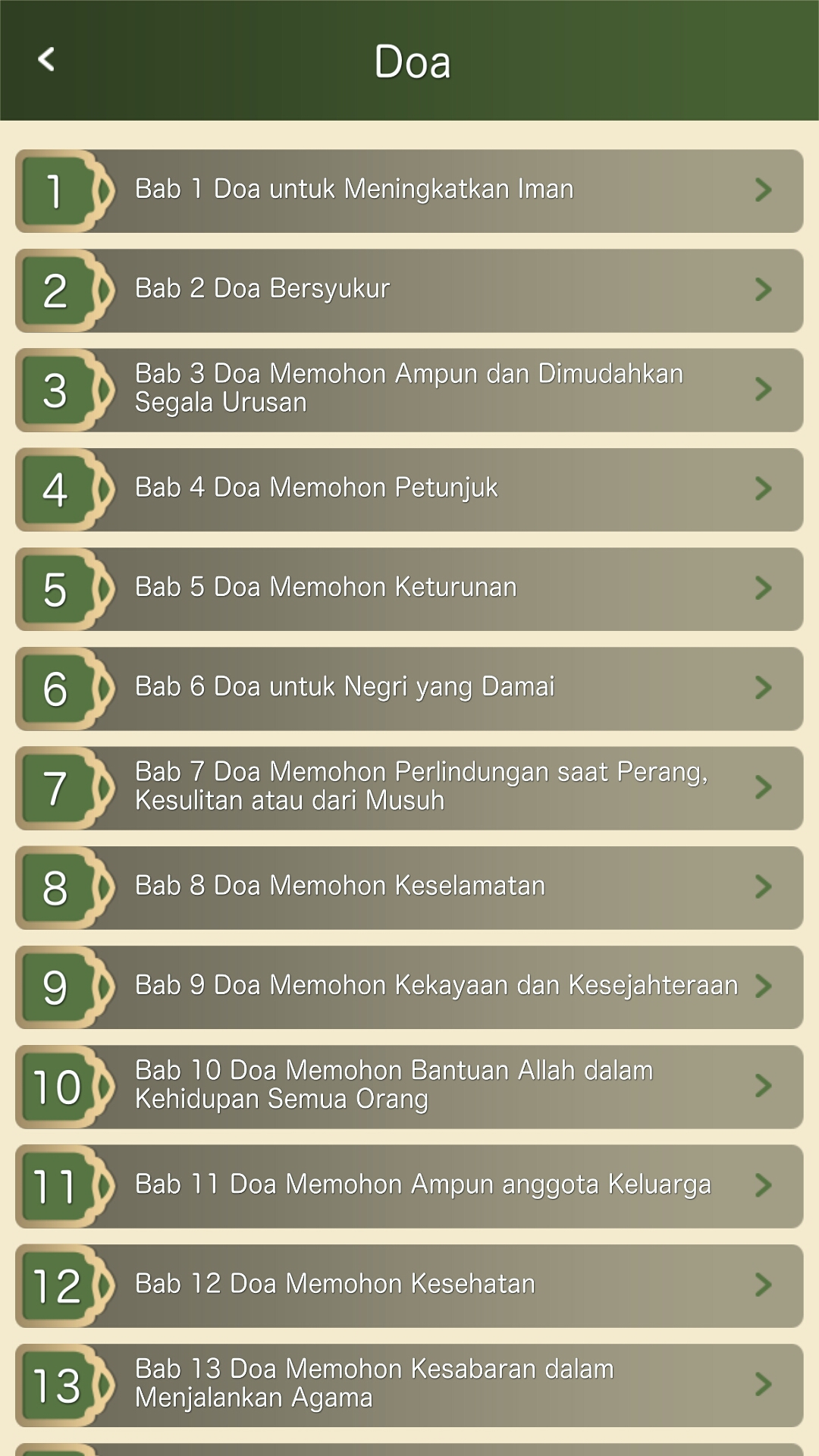
Task: View Bab 5 Doa Memohon Keturunan
Action: (x=409, y=588)
